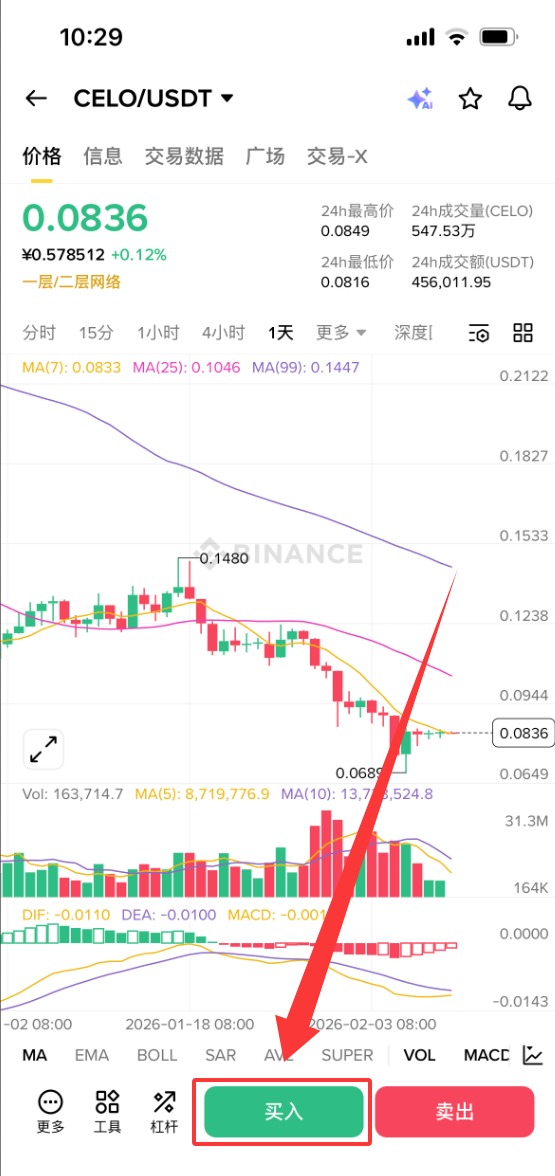Open 杠杆 margin trading
The height and width of the screenshot is (1176, 555).
click(x=164, y=1112)
